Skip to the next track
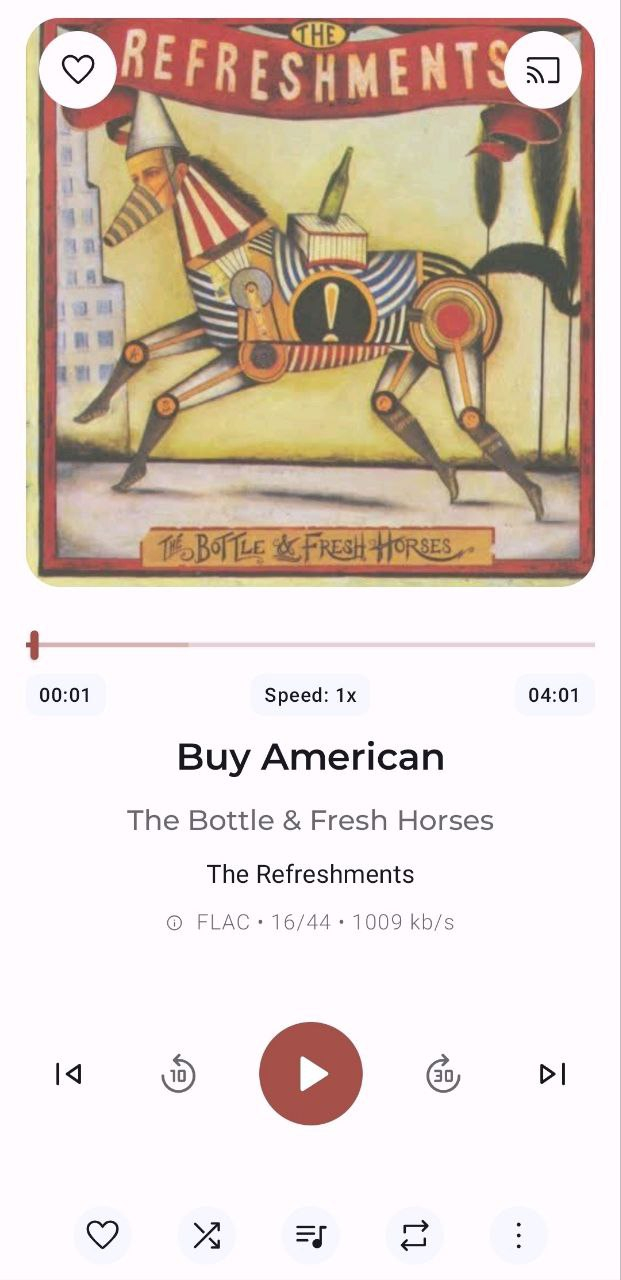Screen dimensions: 621x1280 (x=553, y=1074)
